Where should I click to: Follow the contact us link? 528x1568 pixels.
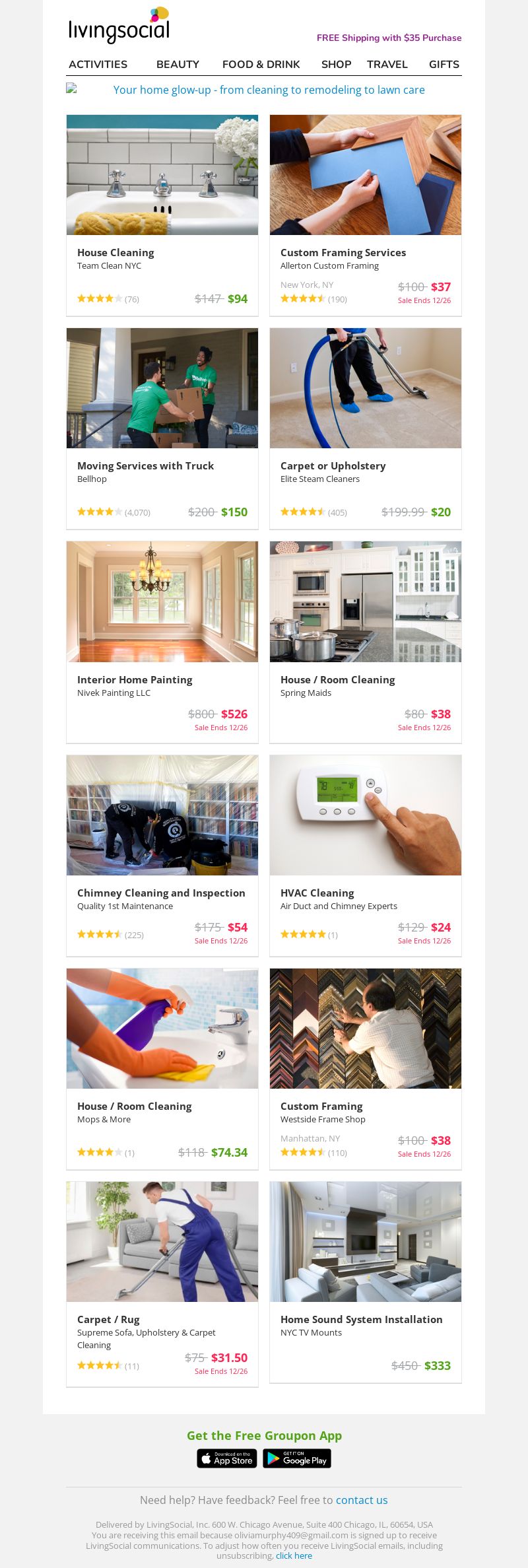click(x=361, y=1500)
